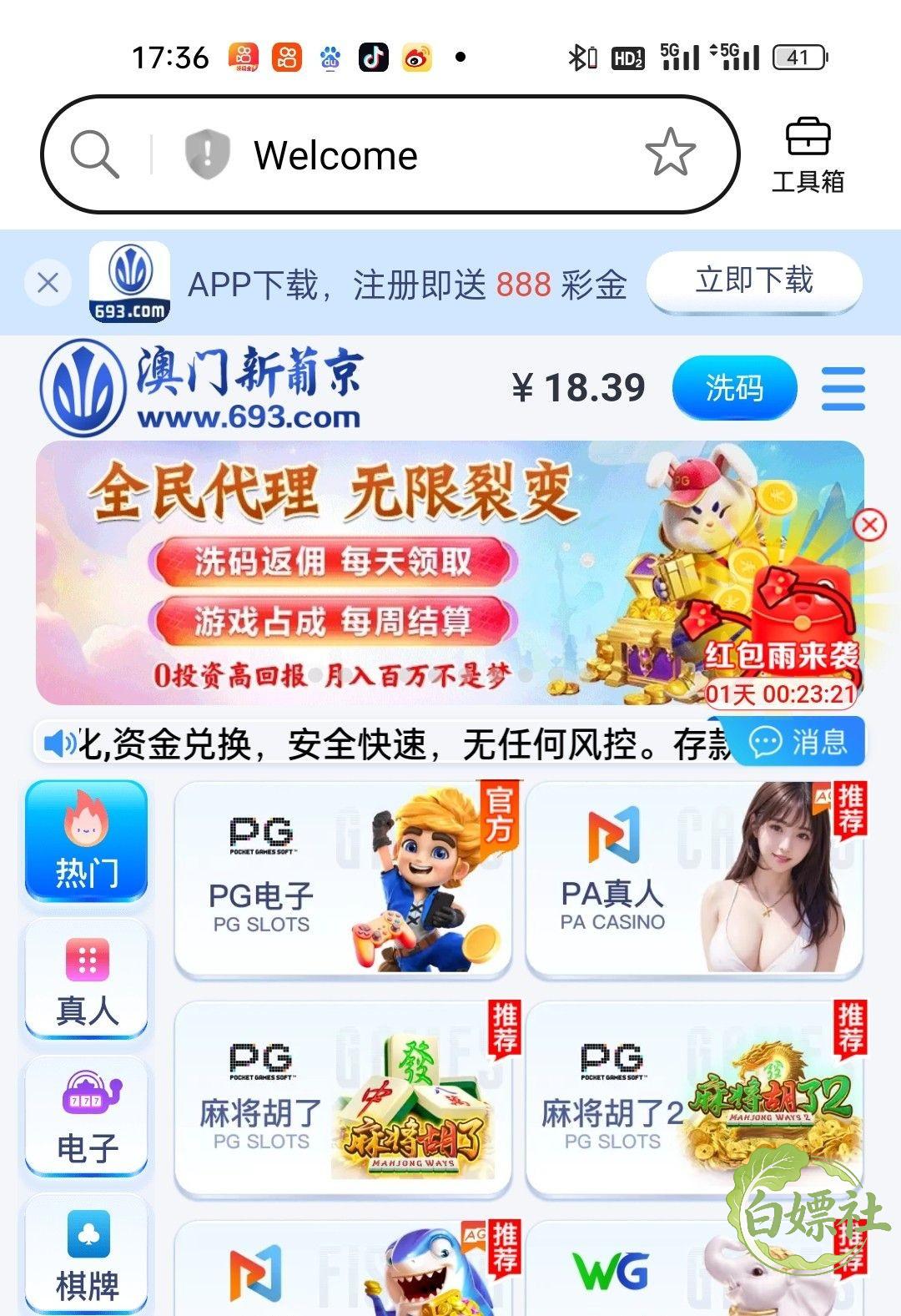Open the PG电子 game card
This screenshot has height=1316, width=901.
343,879
